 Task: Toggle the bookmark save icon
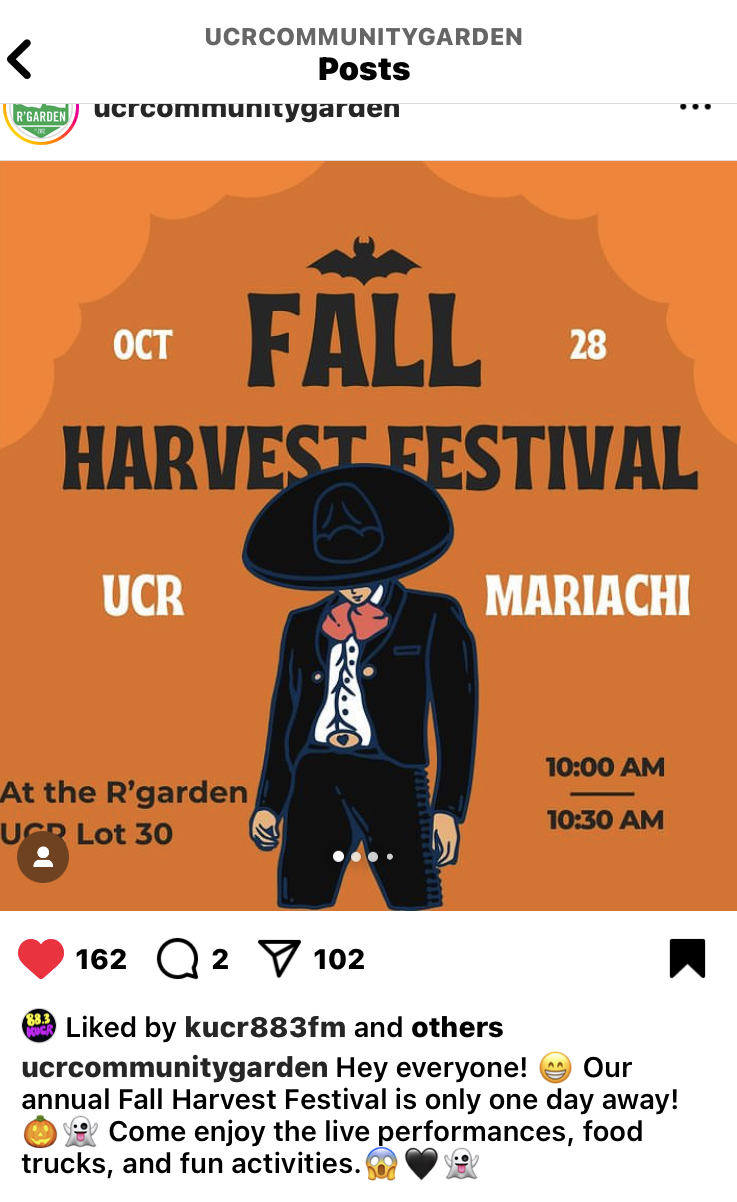coord(687,958)
